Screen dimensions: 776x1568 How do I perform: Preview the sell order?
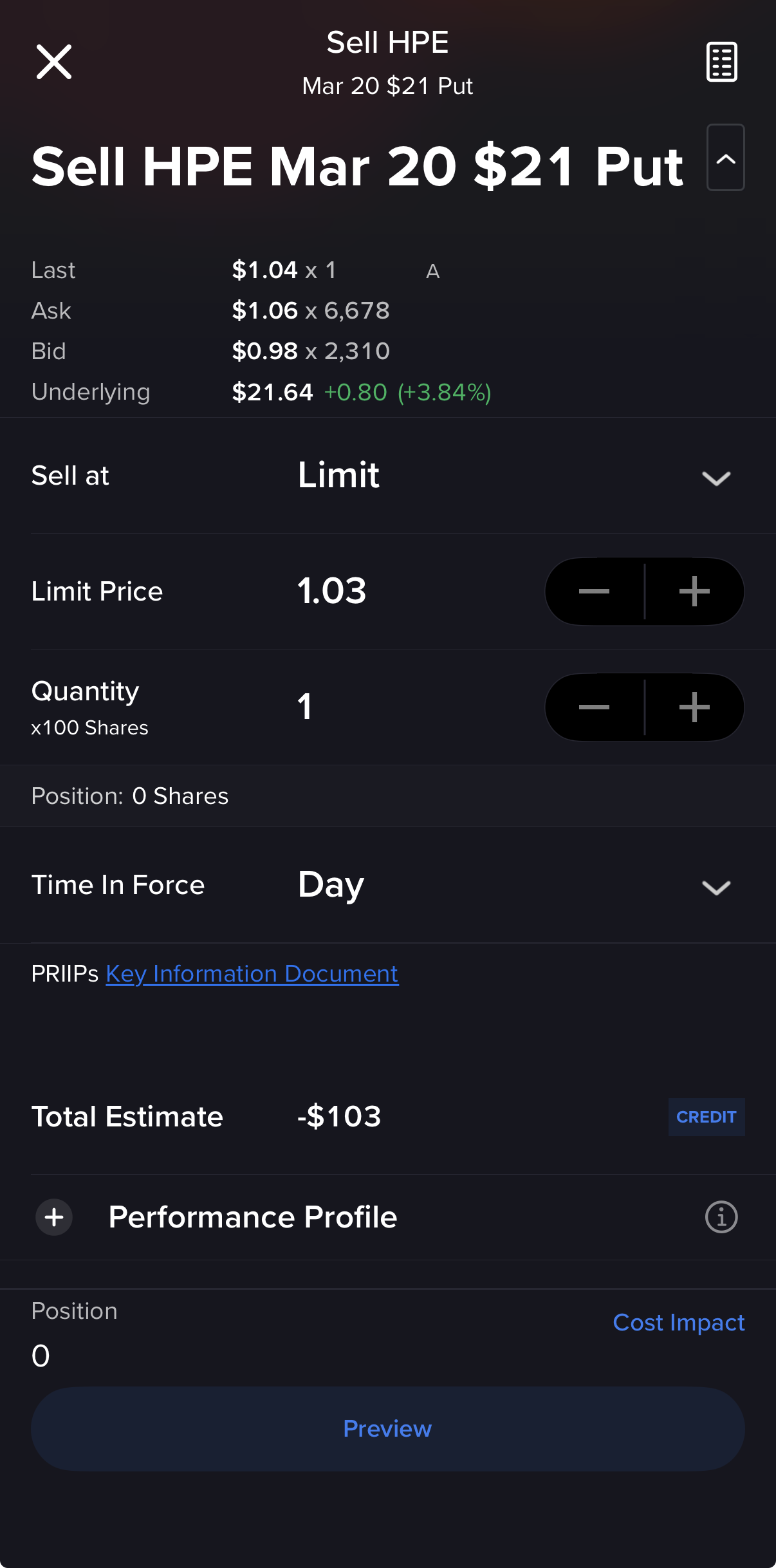pos(388,1428)
